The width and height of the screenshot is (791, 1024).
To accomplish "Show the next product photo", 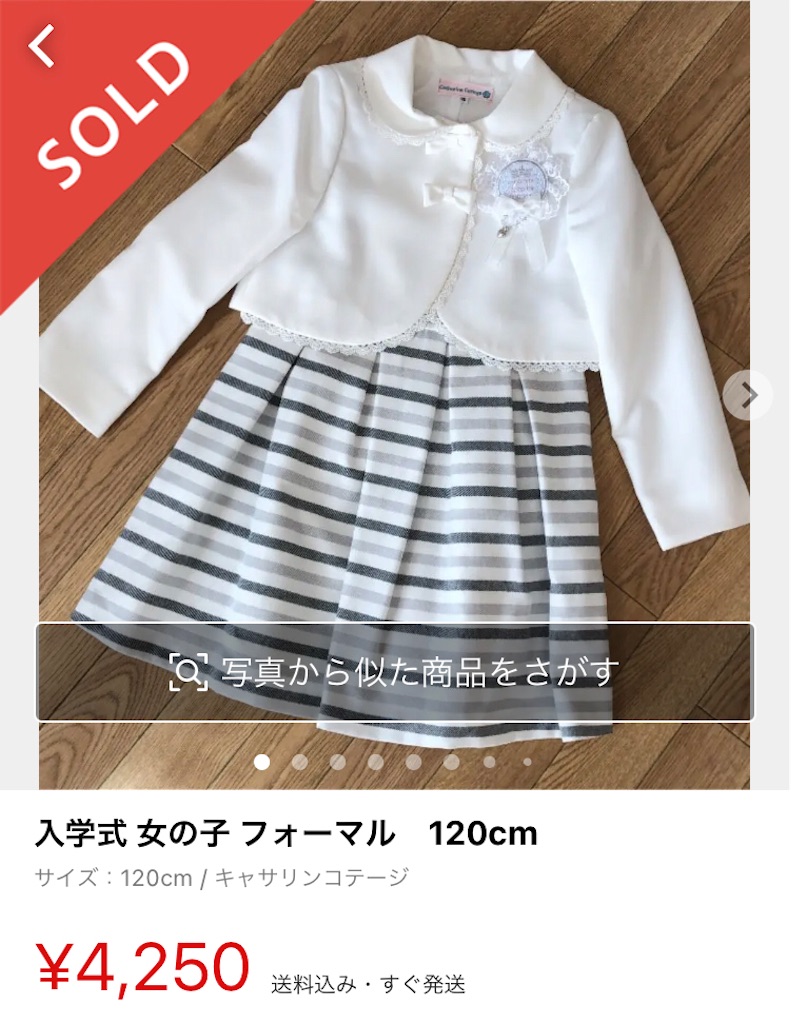I will [748, 396].
